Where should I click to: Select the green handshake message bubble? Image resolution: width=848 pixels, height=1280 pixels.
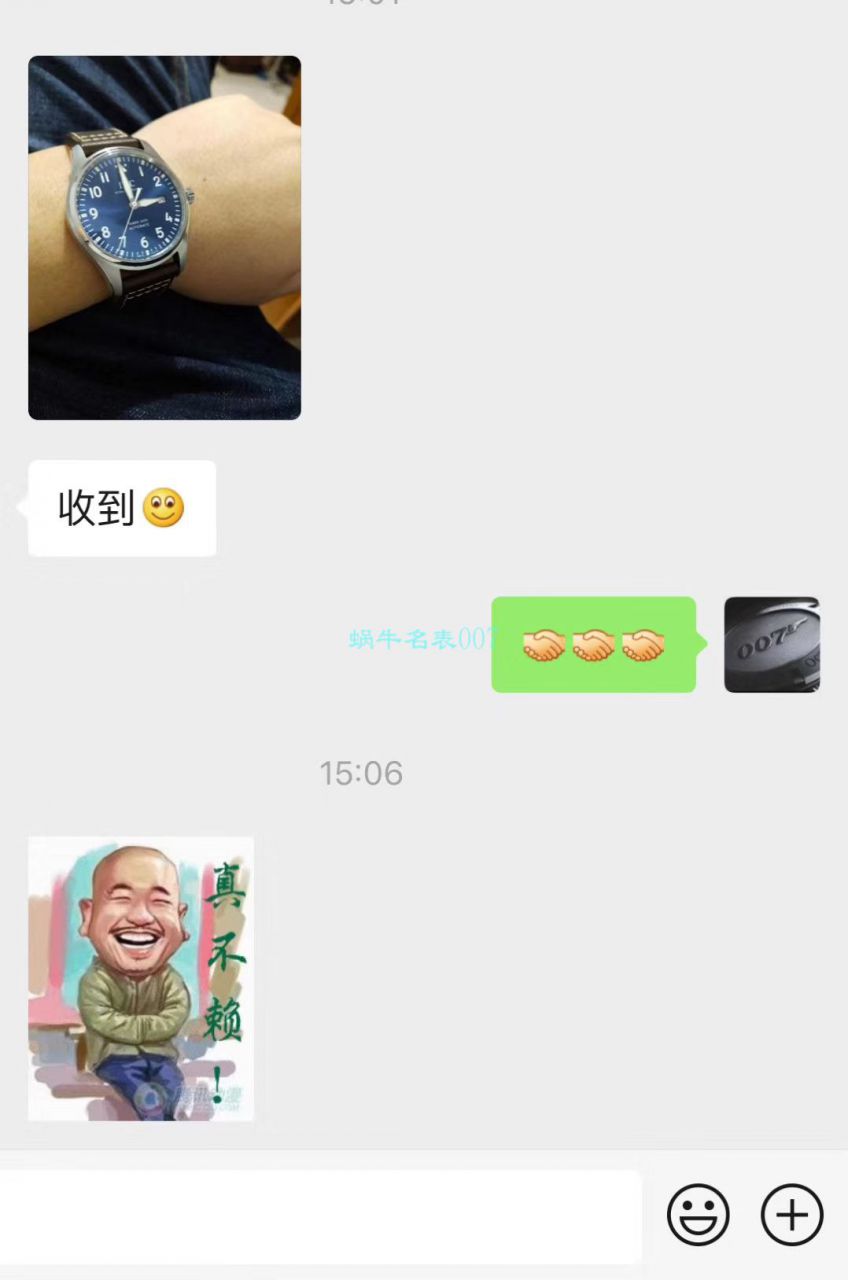click(593, 645)
